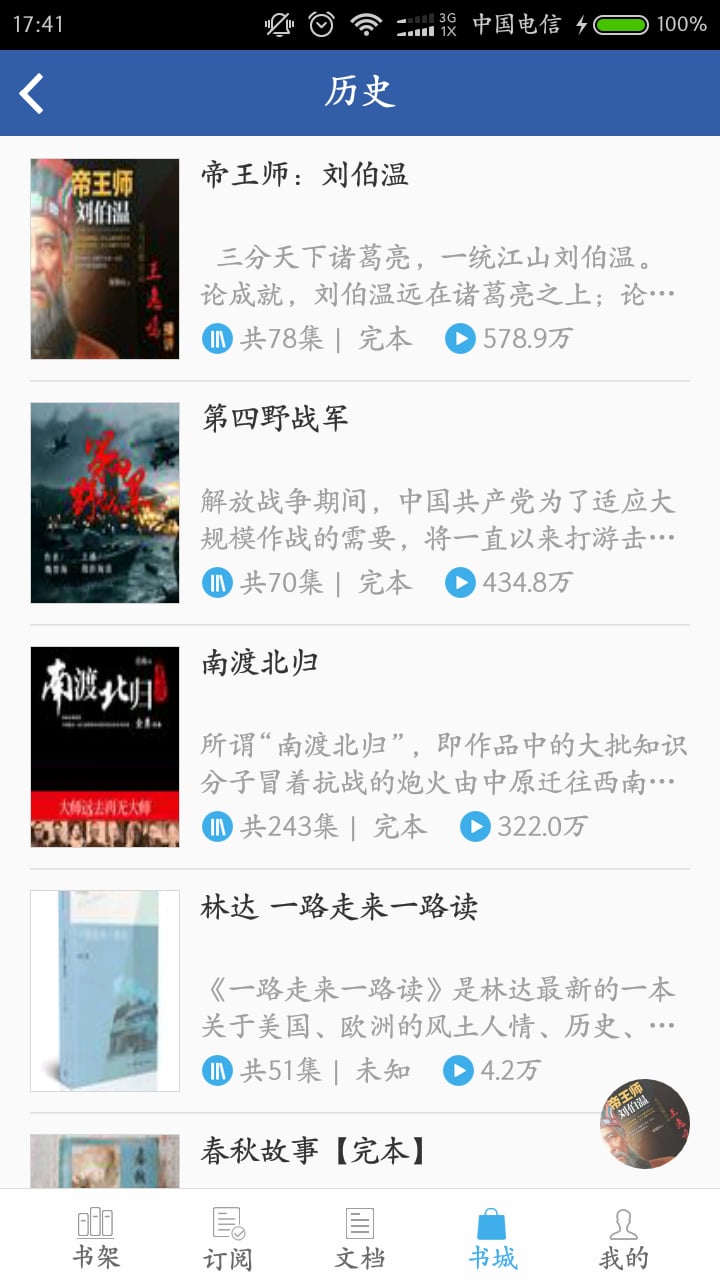Tap the episode list icon beside 共70集
Viewport: 720px width, 1280px height.
(218, 582)
